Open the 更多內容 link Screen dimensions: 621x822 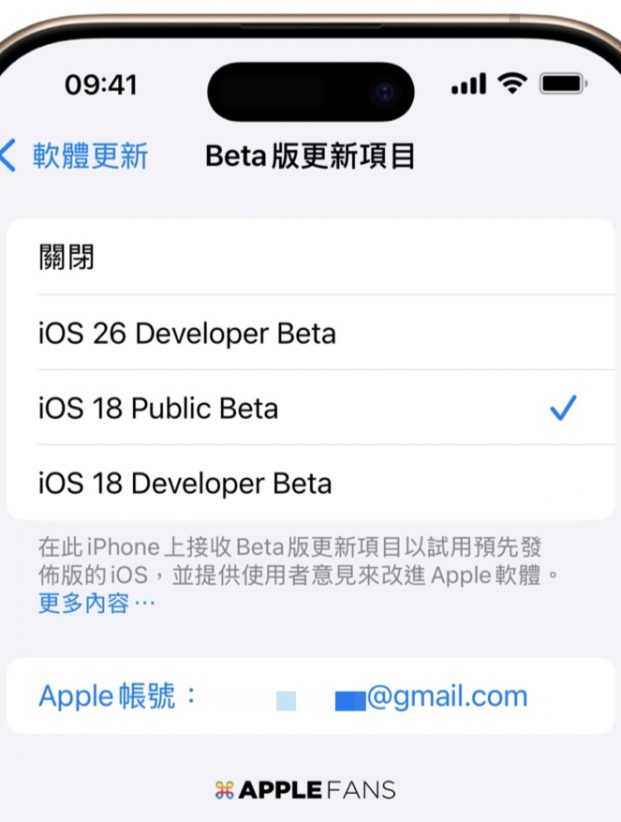coord(96,604)
